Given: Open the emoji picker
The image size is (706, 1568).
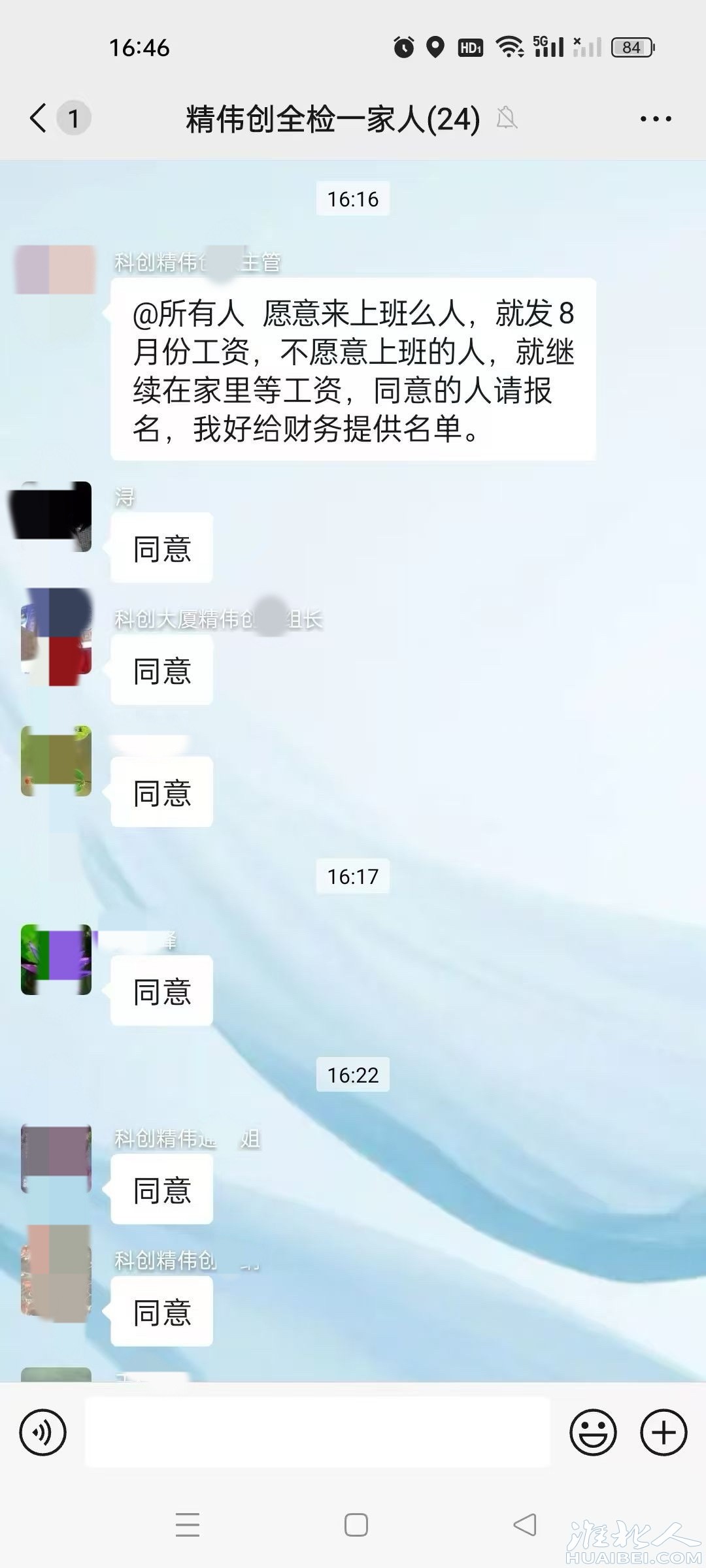Looking at the screenshot, I should pos(593,1433).
